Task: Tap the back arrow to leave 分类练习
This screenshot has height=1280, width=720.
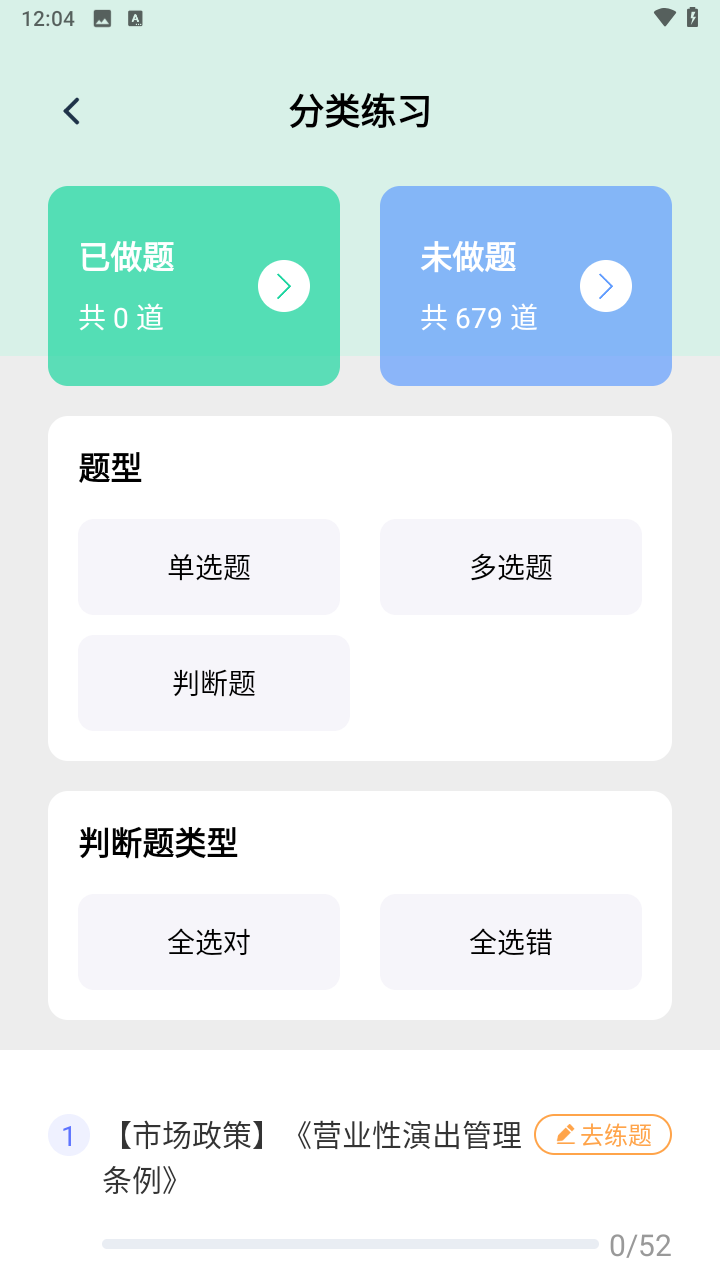Action: [70, 110]
